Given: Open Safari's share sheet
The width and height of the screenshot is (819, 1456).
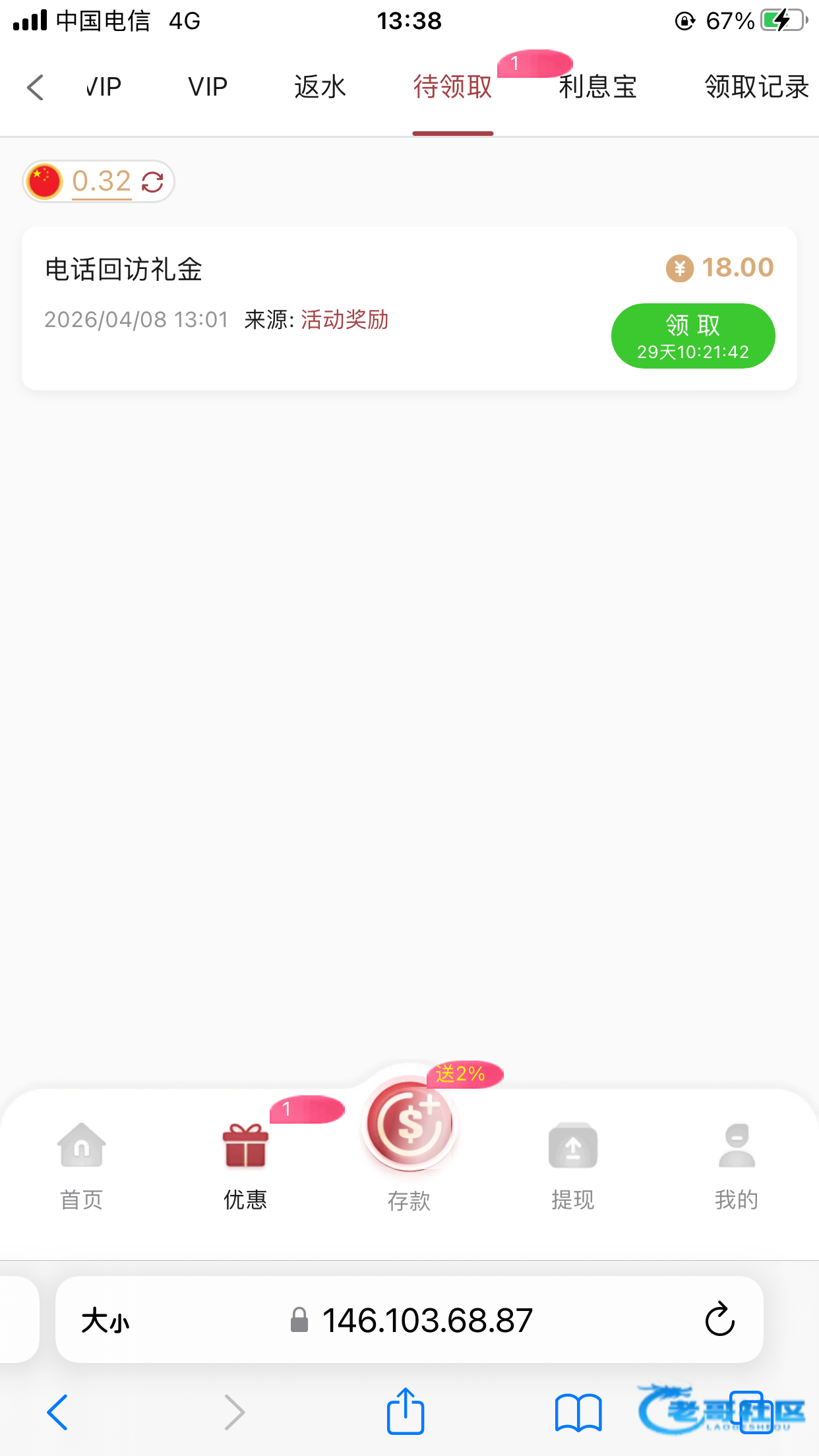Looking at the screenshot, I should [x=405, y=1411].
